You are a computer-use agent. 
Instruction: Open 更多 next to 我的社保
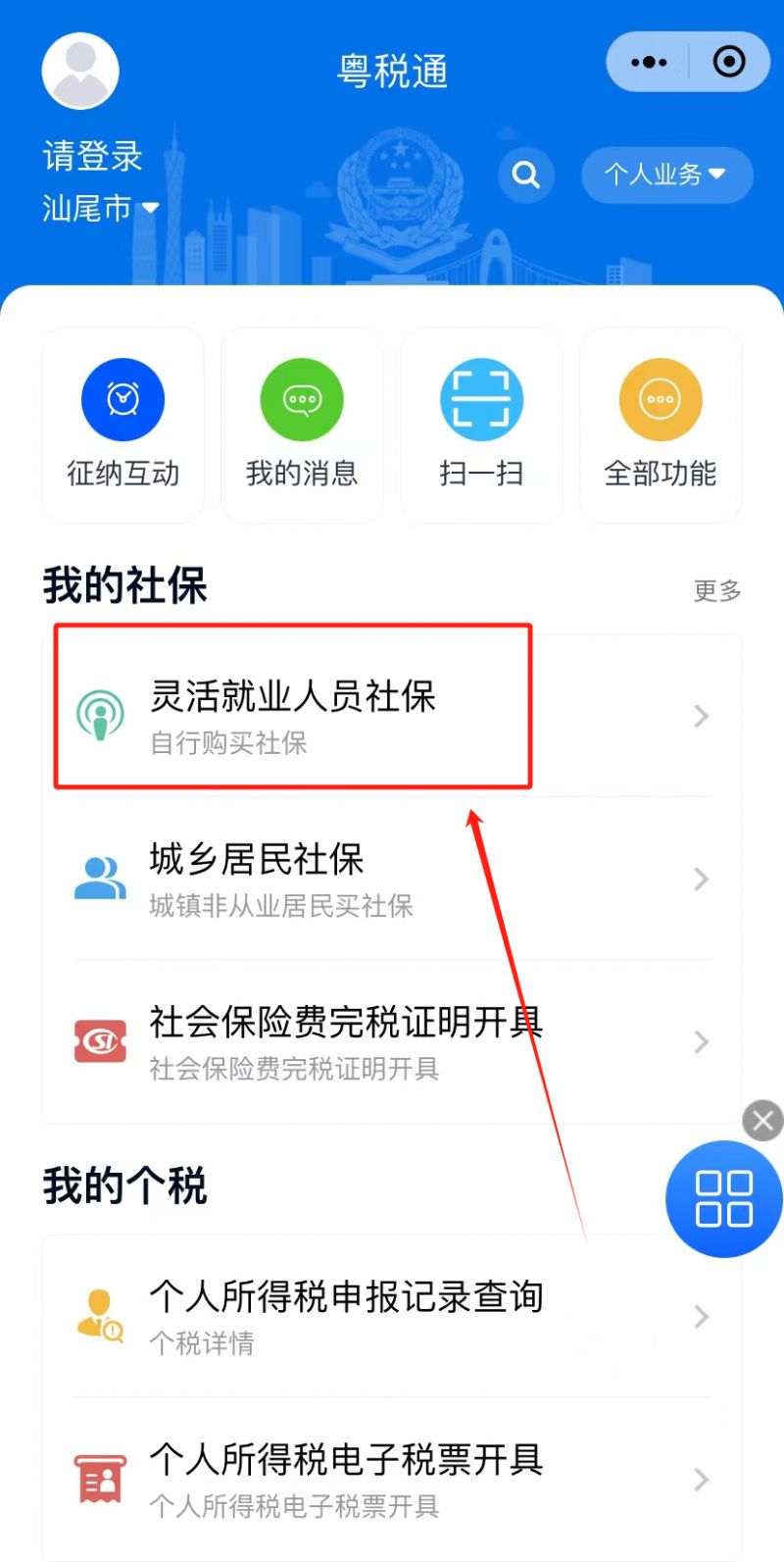(x=716, y=589)
